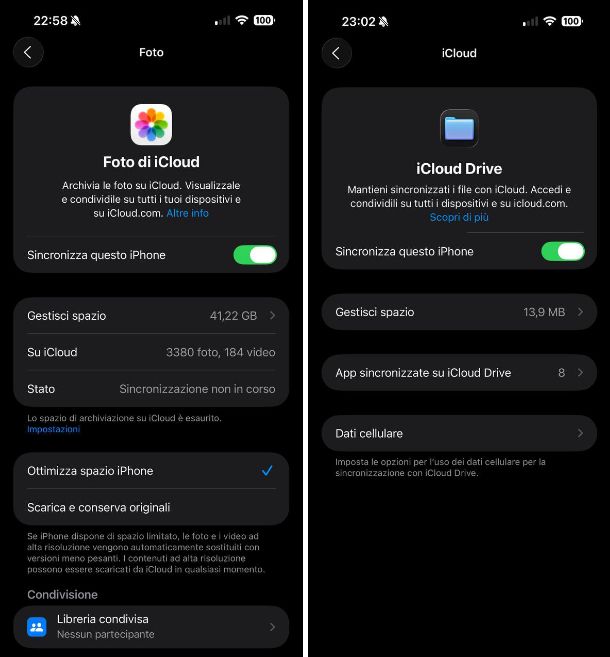610x657 pixels.
Task: Go back from the Foto screen
Action: click(x=28, y=53)
